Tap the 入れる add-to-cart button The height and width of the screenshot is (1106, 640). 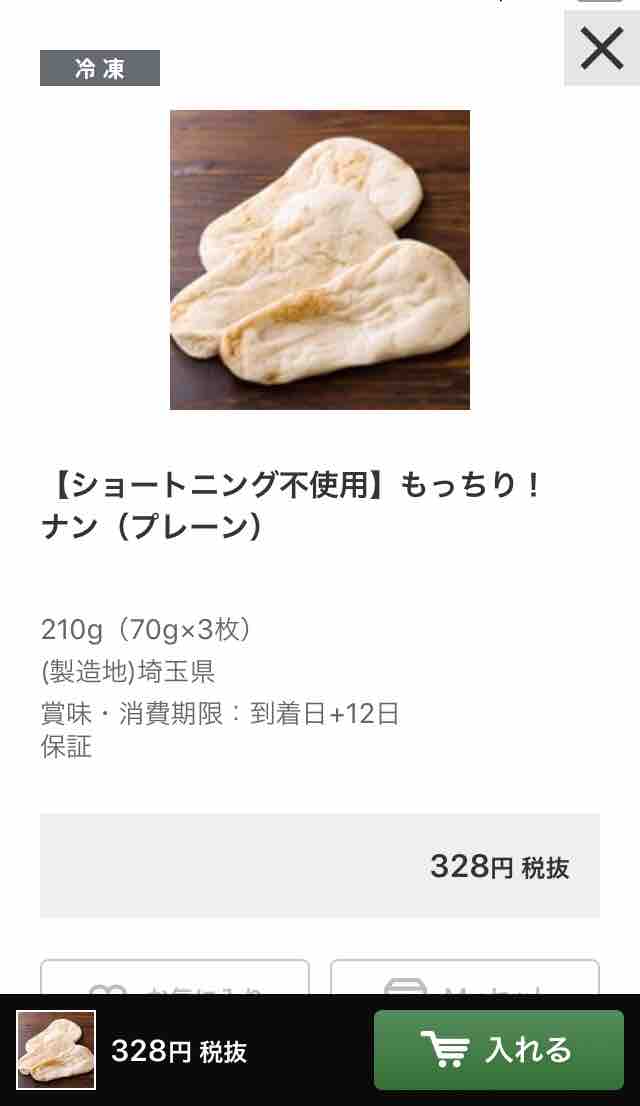point(498,1049)
